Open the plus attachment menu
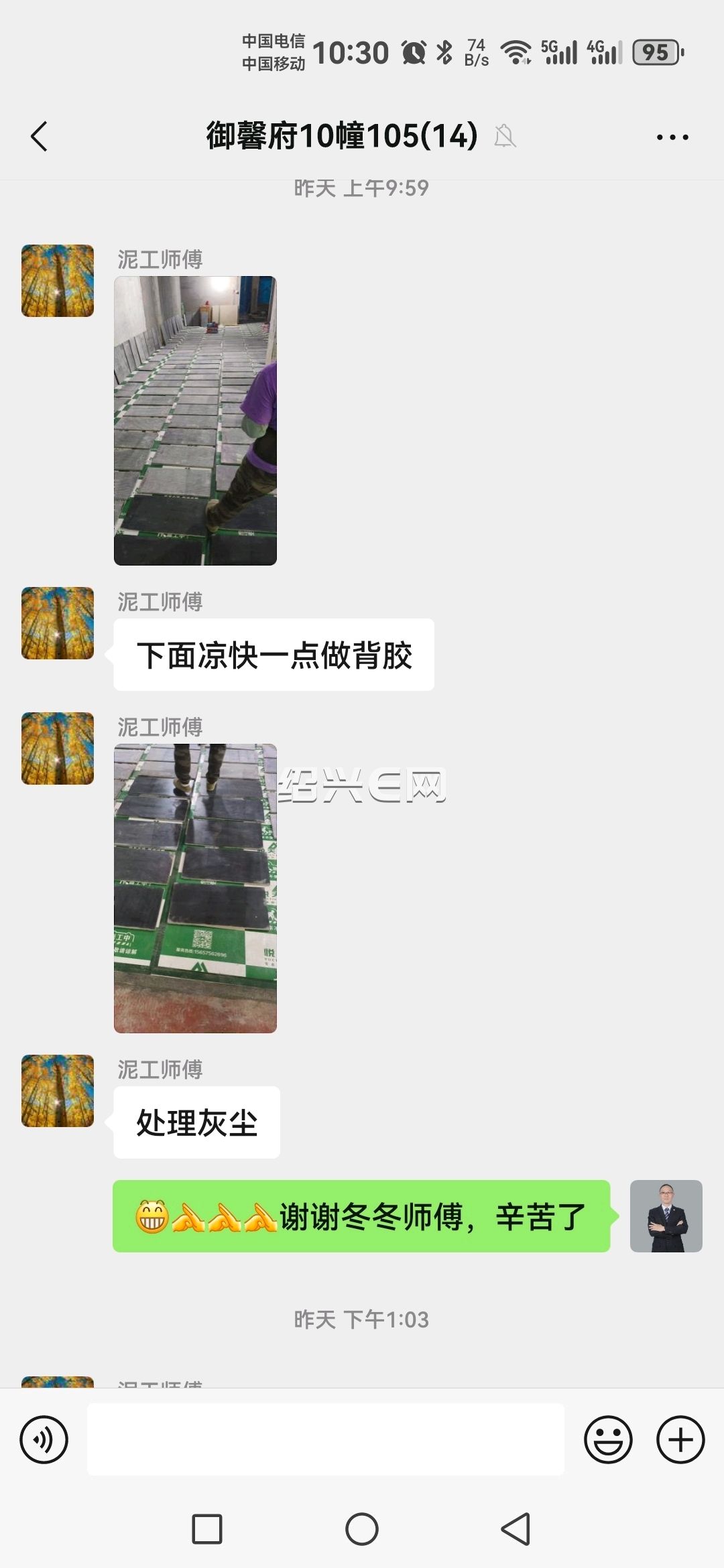This screenshot has width=724, height=1568. (680, 1439)
